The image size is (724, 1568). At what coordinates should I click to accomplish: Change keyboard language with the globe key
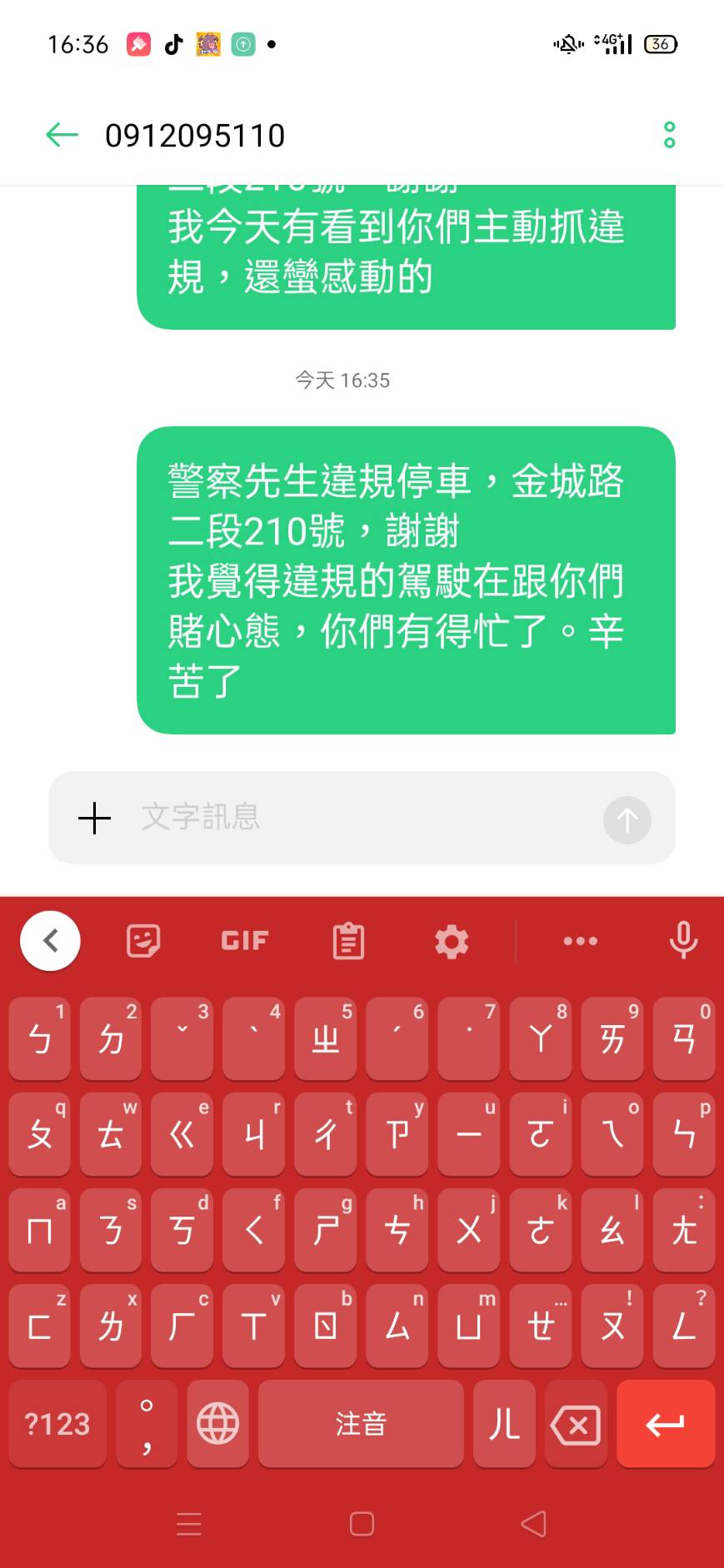[217, 1424]
